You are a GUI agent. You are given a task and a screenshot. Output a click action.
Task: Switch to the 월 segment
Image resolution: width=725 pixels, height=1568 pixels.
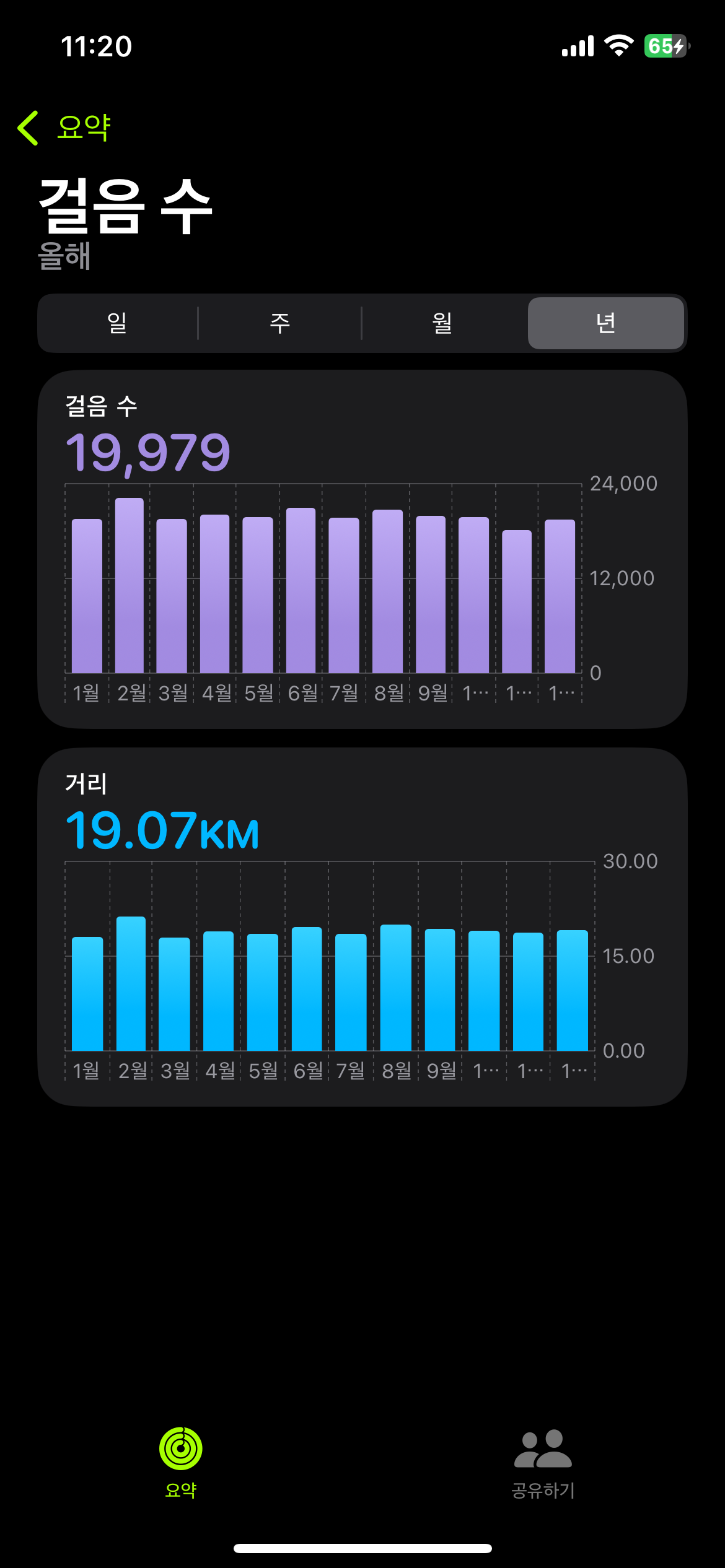click(x=442, y=323)
